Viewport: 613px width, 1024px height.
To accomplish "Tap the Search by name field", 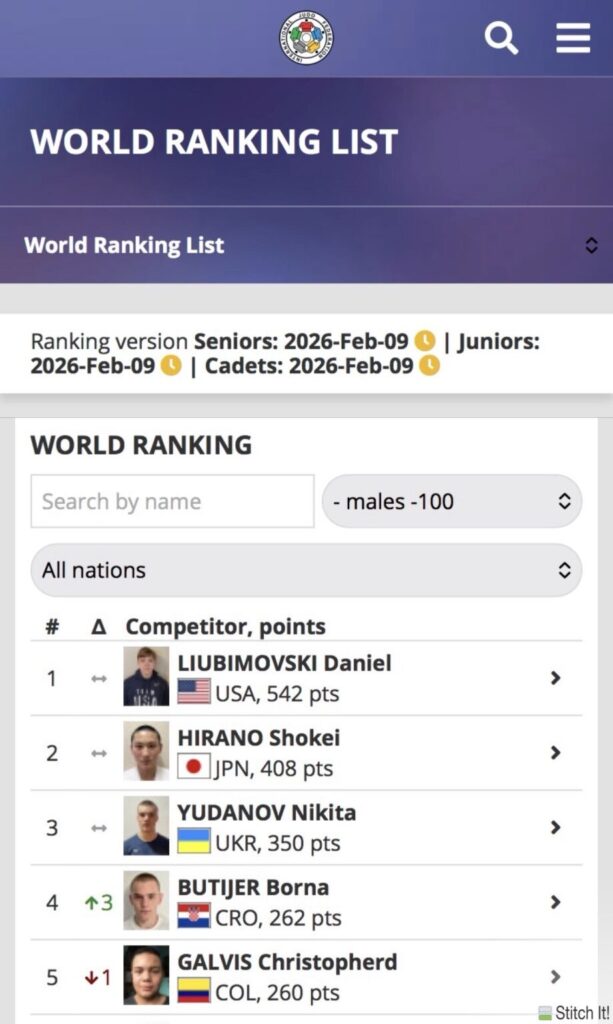I will coord(172,501).
